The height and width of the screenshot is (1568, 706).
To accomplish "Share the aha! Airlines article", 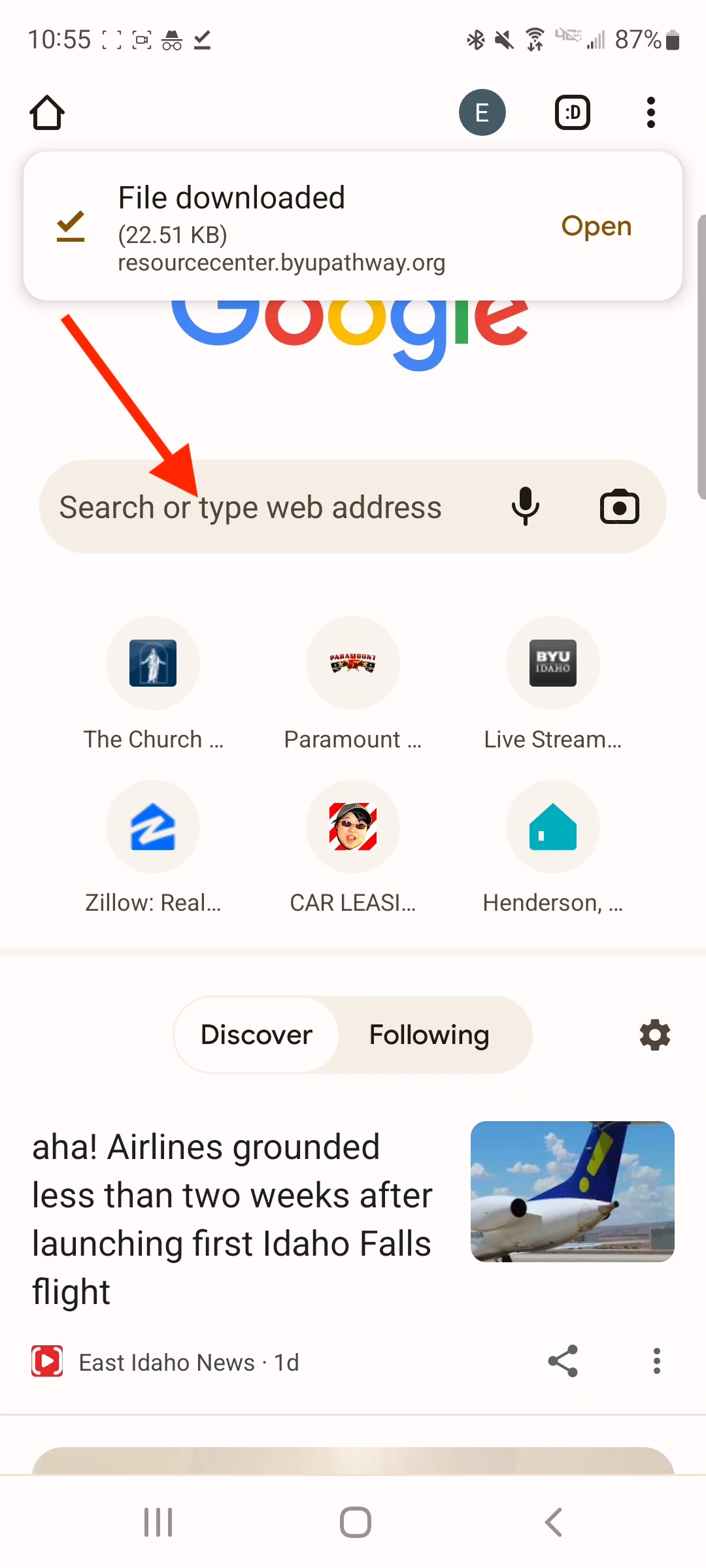I will (x=562, y=1362).
